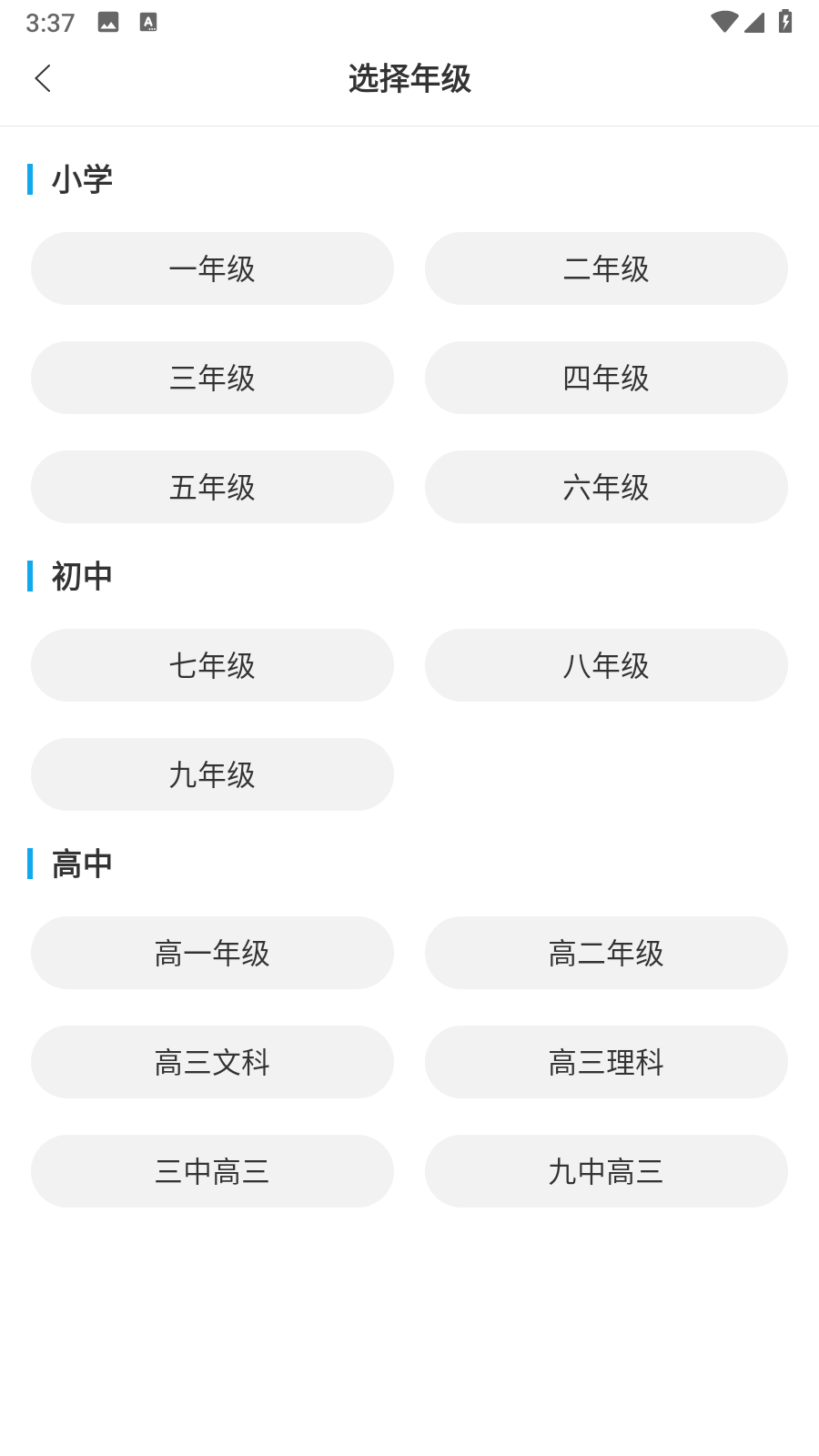Select 高三理科 option
This screenshot has height=1456, width=819.
(x=606, y=1062)
